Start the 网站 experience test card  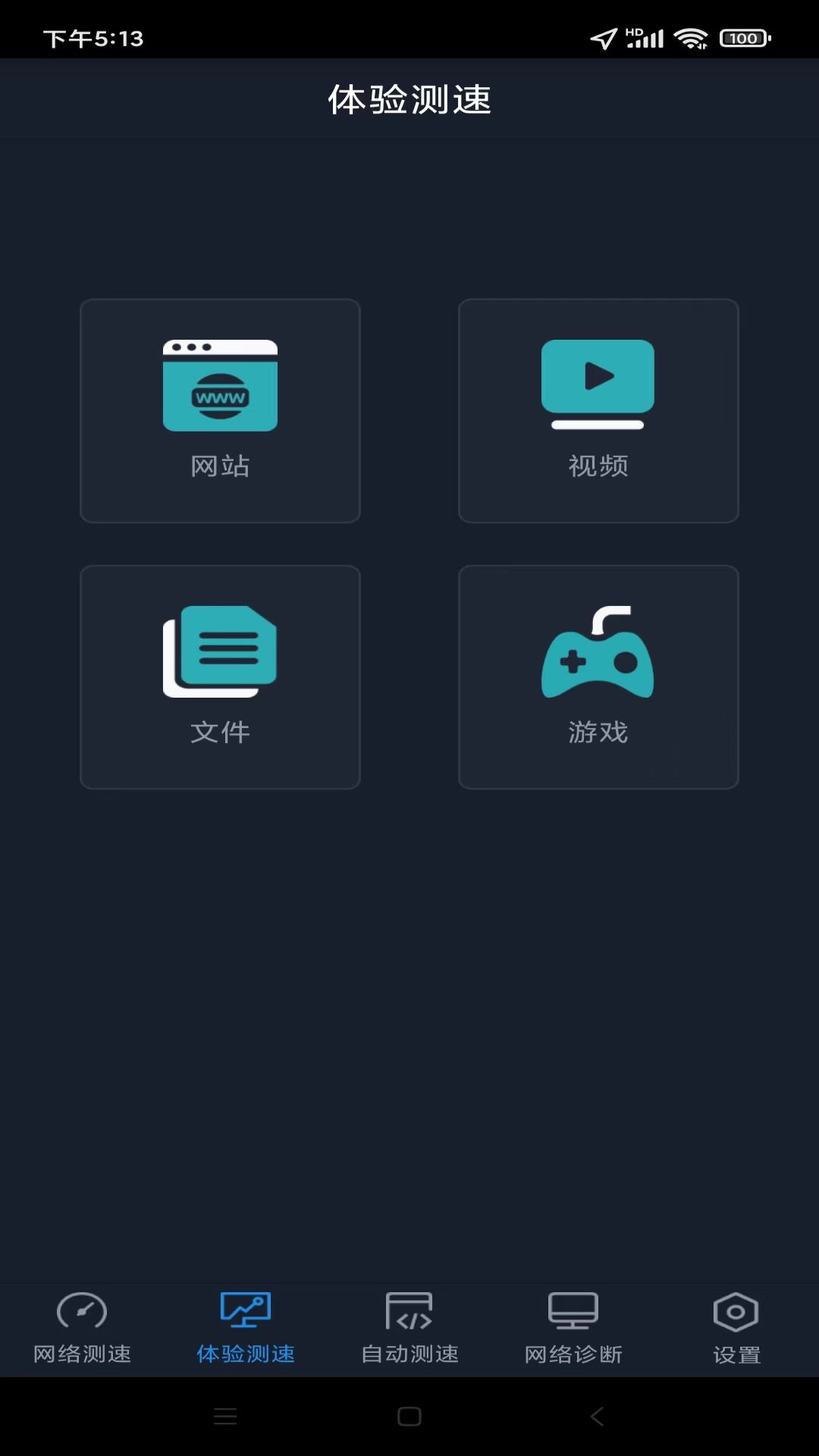click(220, 409)
